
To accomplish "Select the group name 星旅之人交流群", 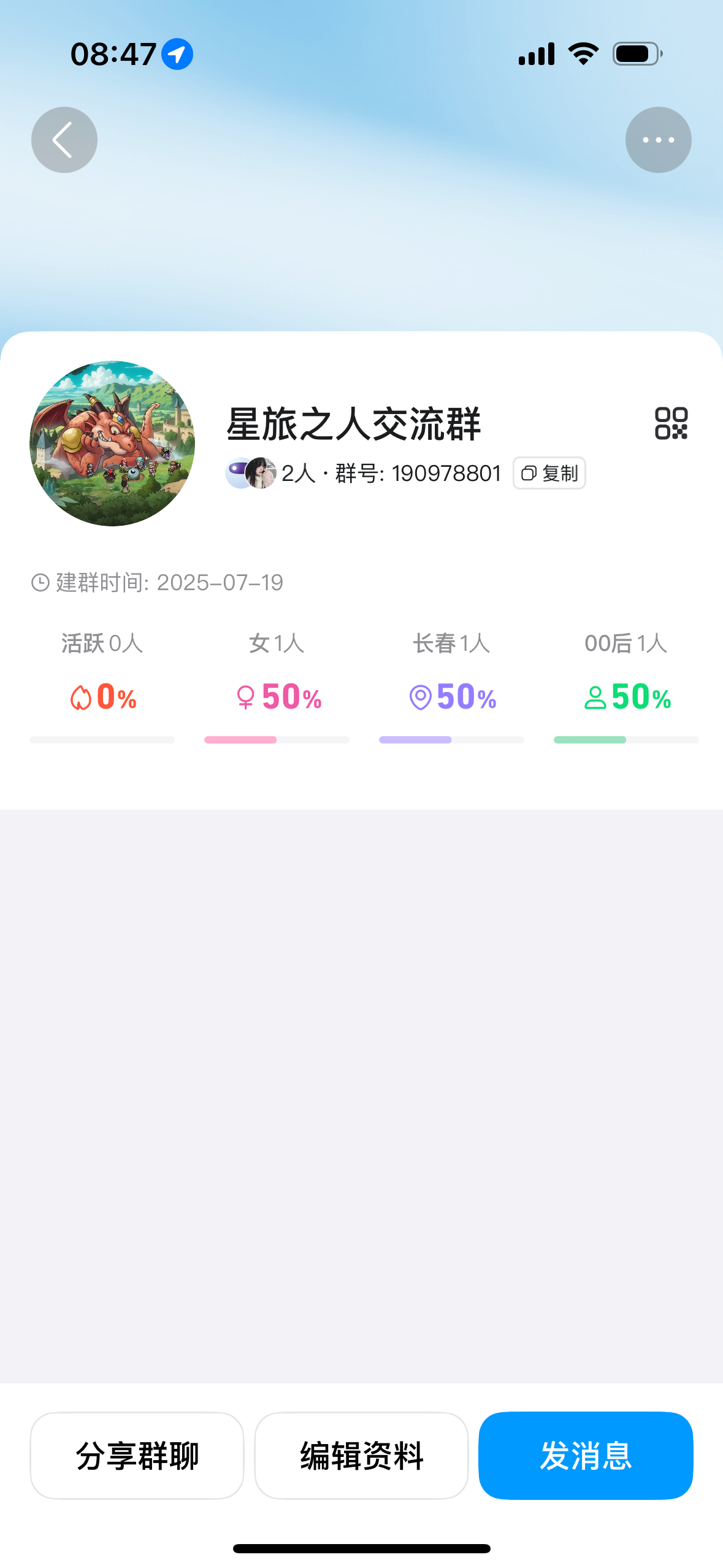I will tap(354, 422).
